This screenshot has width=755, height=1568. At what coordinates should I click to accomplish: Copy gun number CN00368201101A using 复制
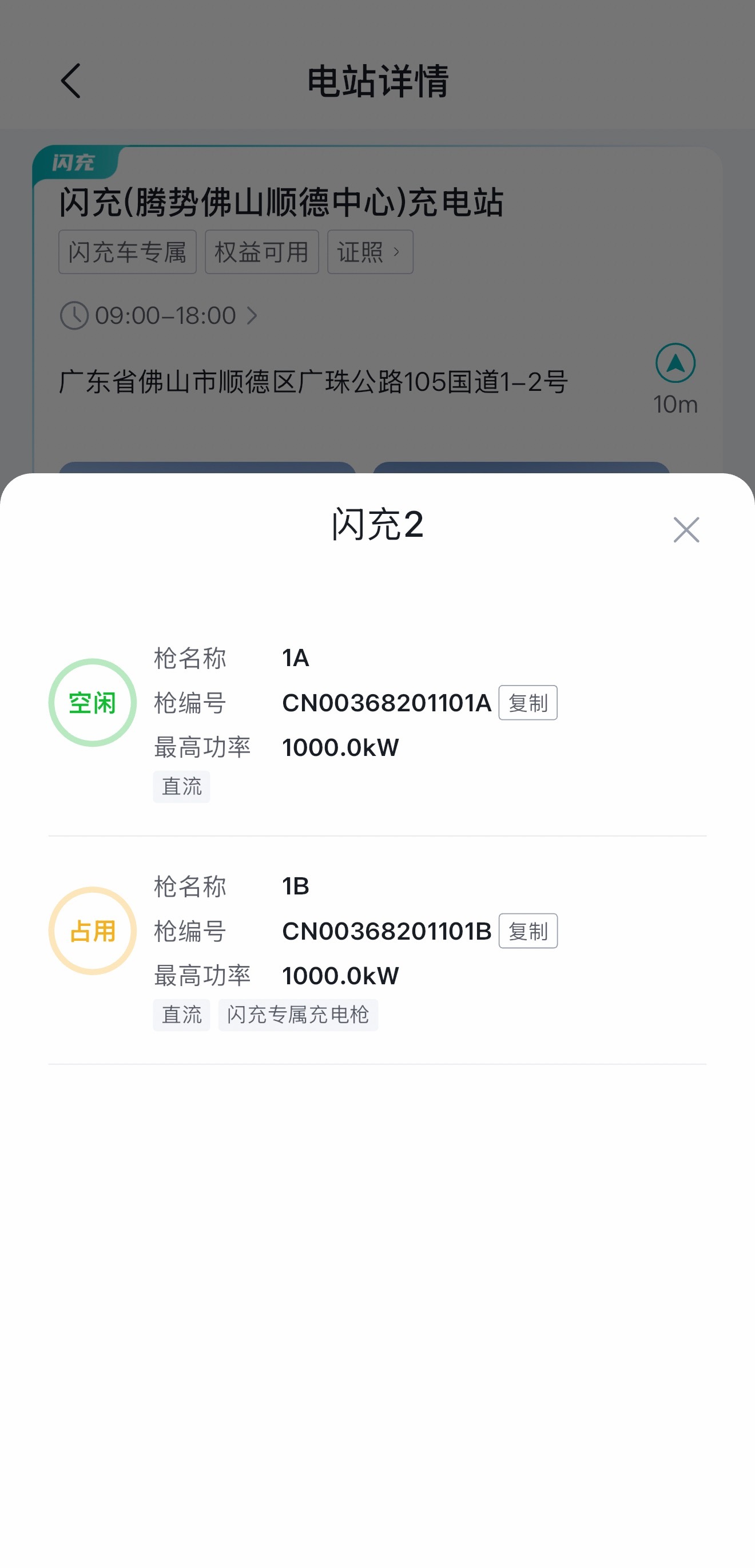pos(528,702)
